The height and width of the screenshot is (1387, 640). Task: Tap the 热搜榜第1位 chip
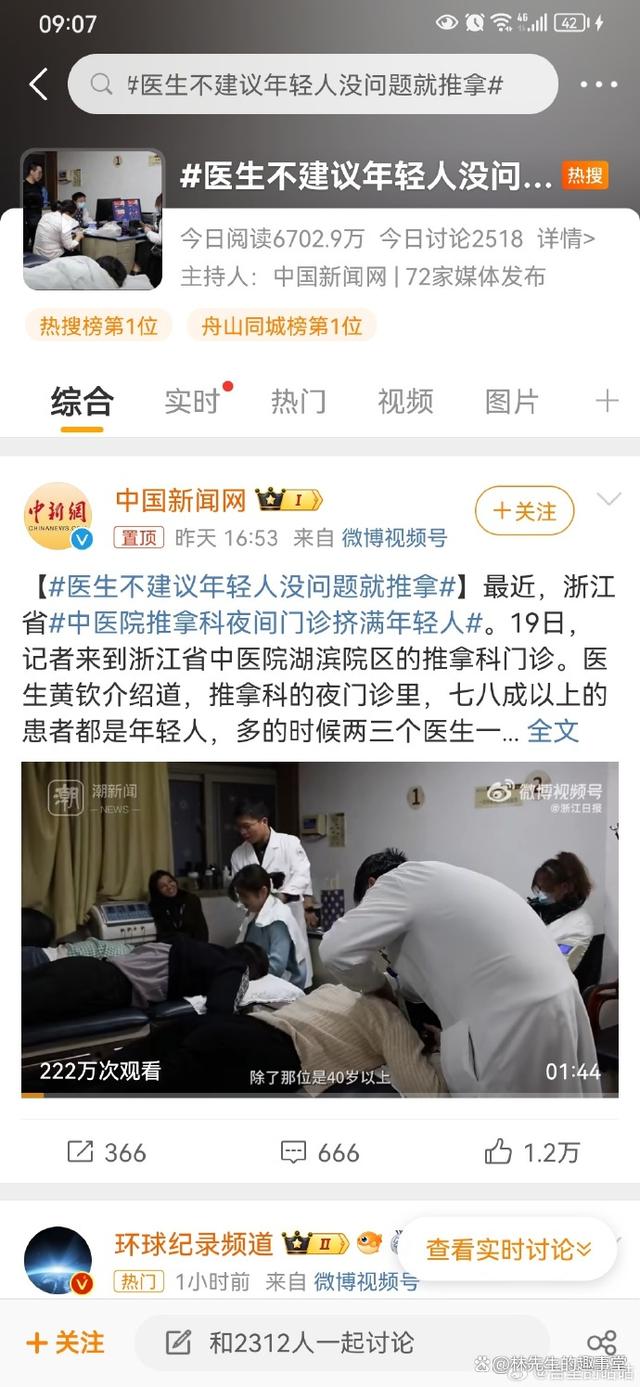(98, 326)
